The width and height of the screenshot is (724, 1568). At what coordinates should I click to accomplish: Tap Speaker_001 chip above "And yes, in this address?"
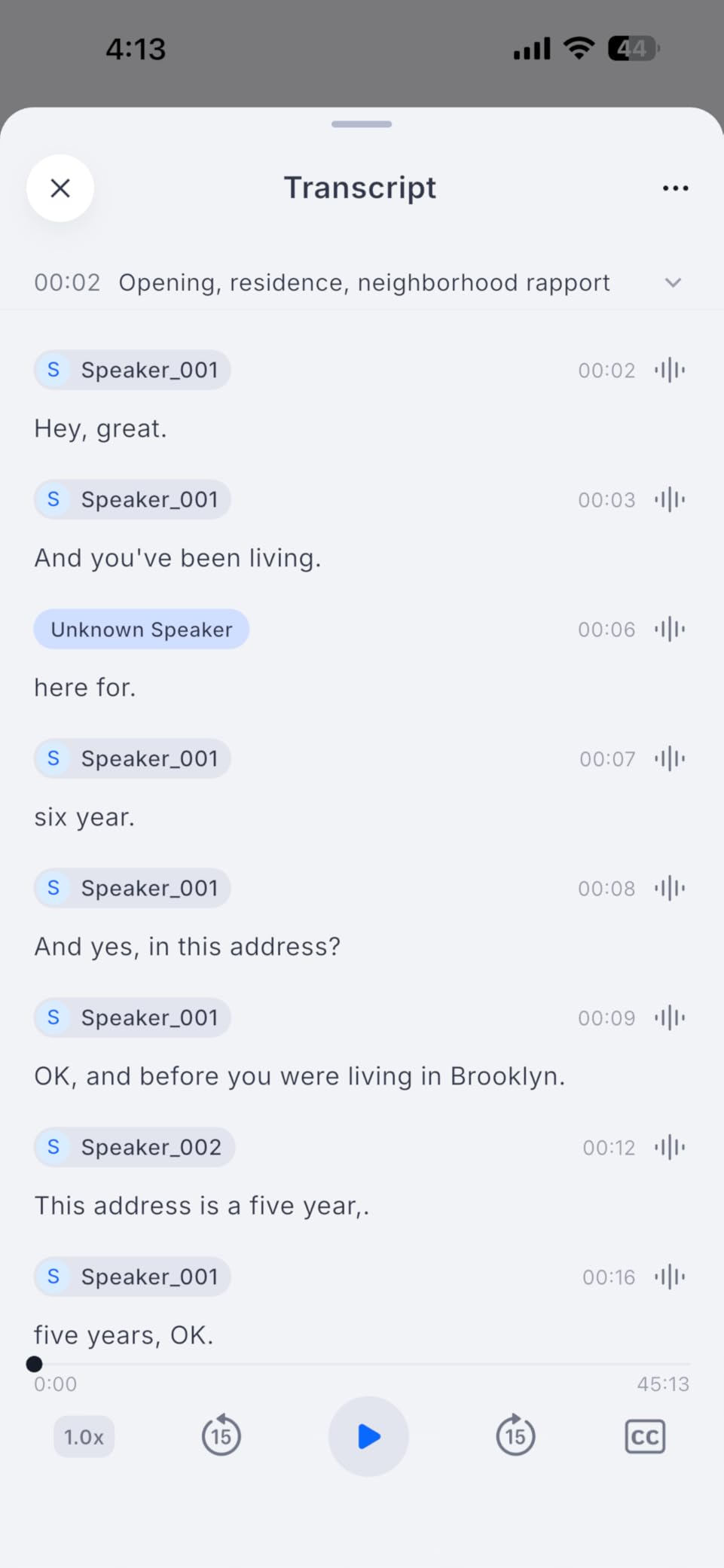133,888
